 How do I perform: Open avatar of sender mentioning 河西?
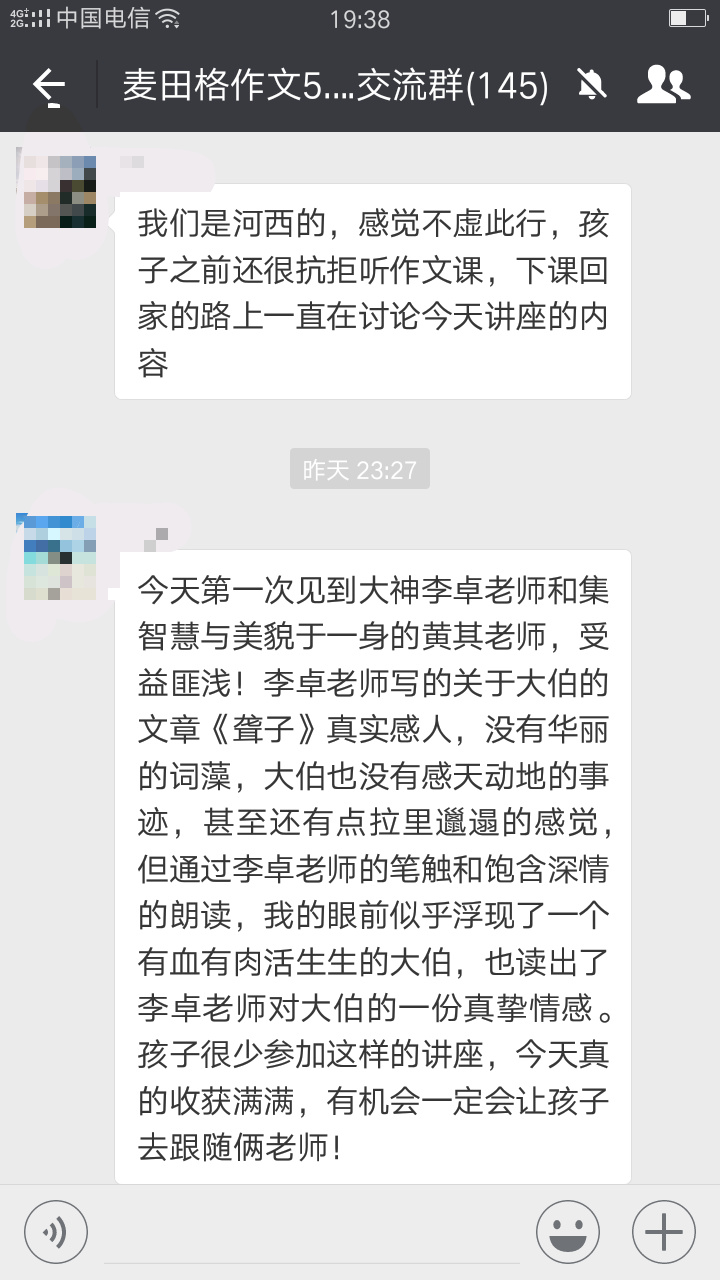point(59,192)
